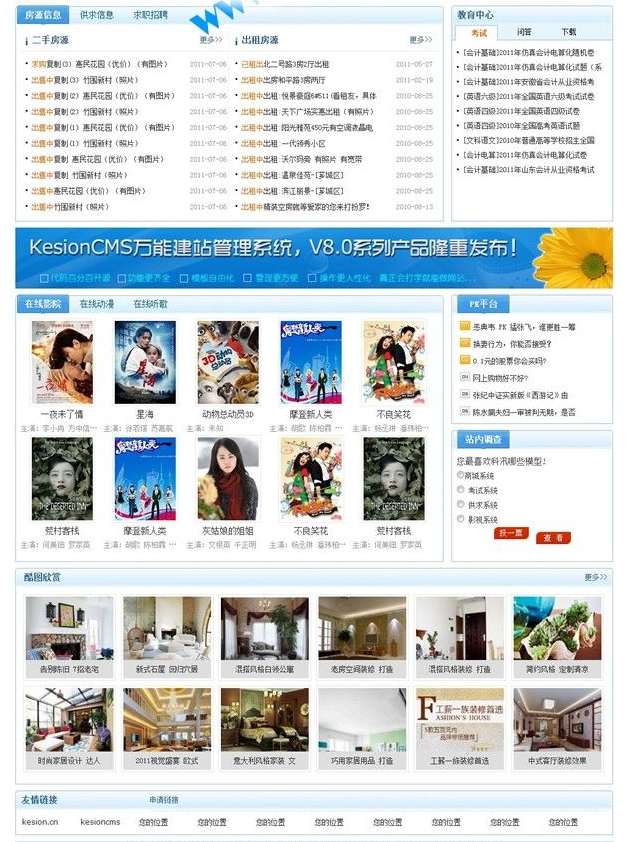
Task: Switch to the 在线听歌 tab
Action: click(150, 304)
